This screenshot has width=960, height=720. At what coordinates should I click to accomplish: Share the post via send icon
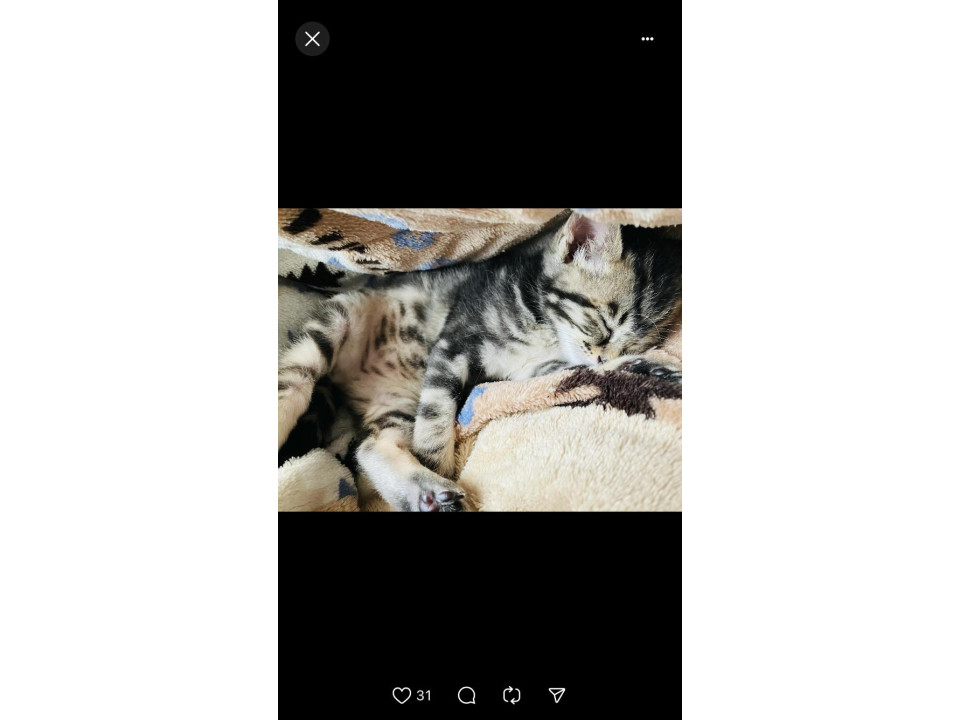557,695
